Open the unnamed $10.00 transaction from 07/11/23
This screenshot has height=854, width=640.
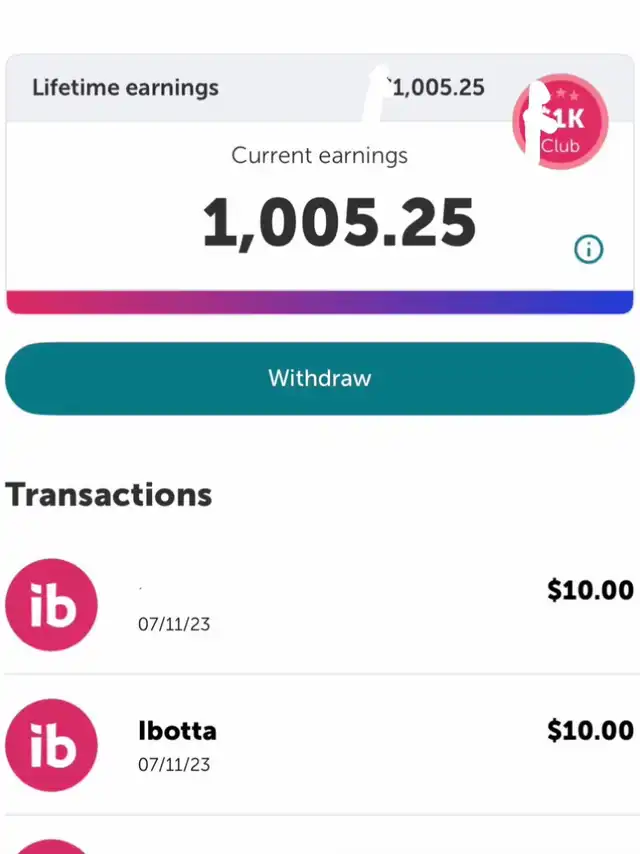(319, 605)
